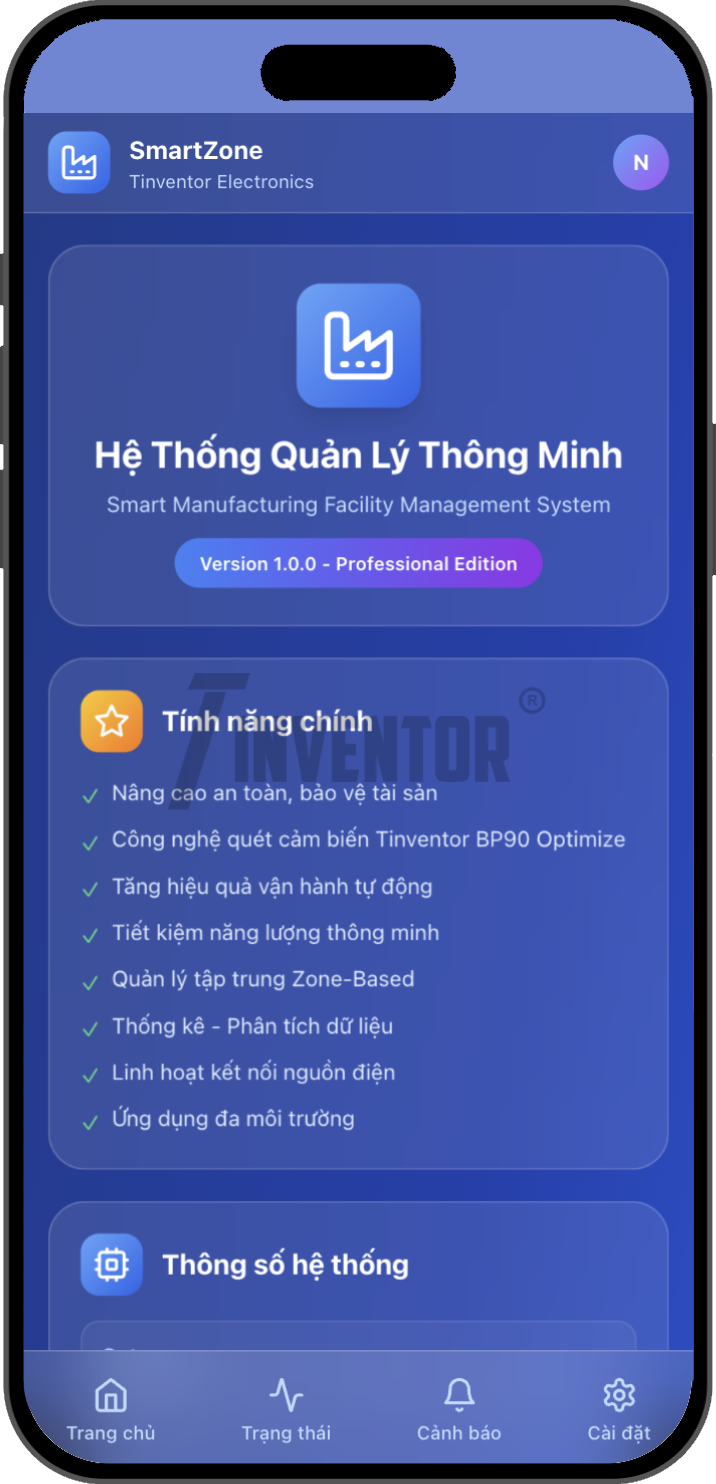Switch to the Trạng thái tab
716x1484 pixels.
click(286, 1408)
